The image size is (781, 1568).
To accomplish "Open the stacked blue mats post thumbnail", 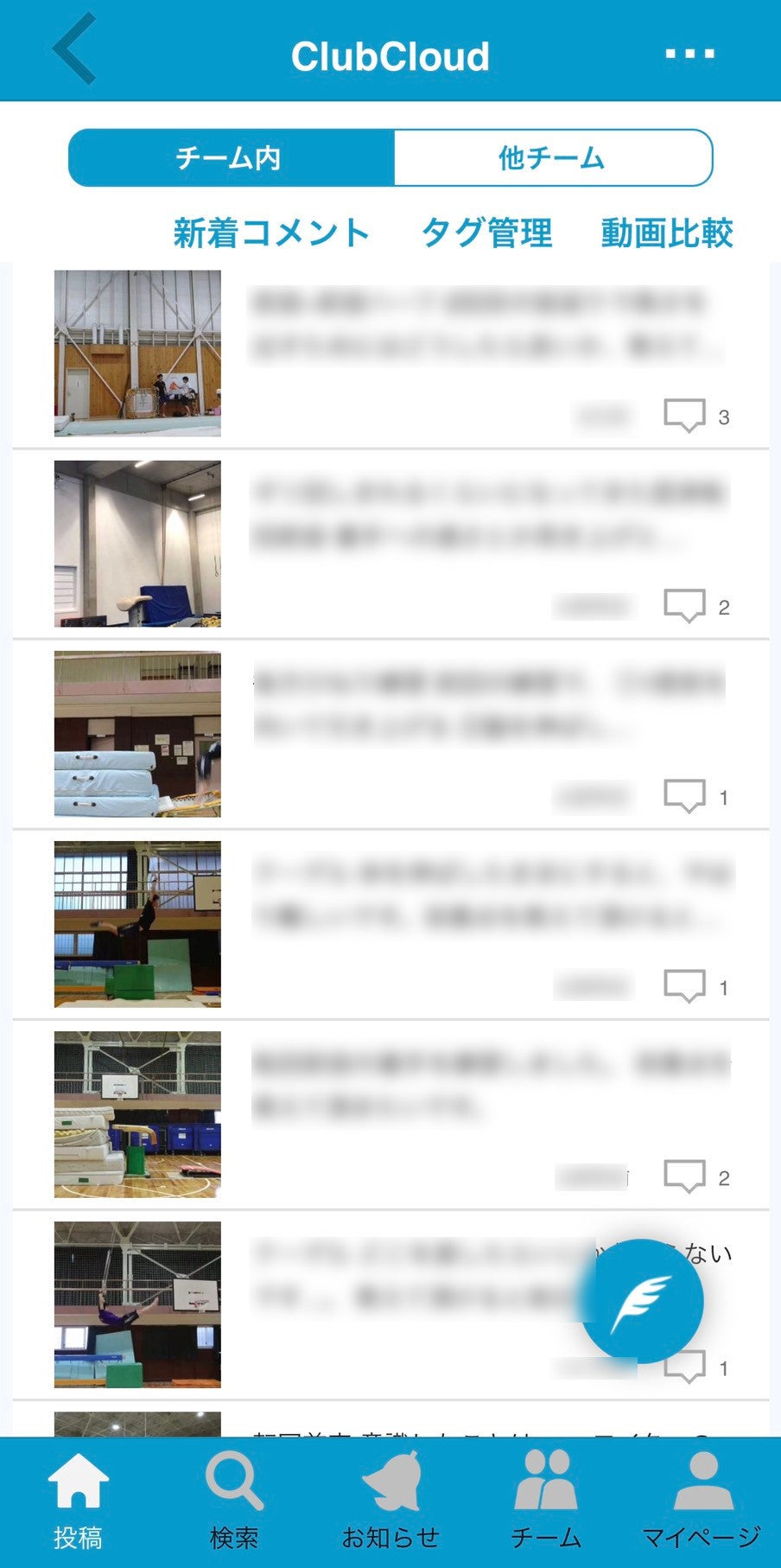I will pyautogui.click(x=137, y=734).
